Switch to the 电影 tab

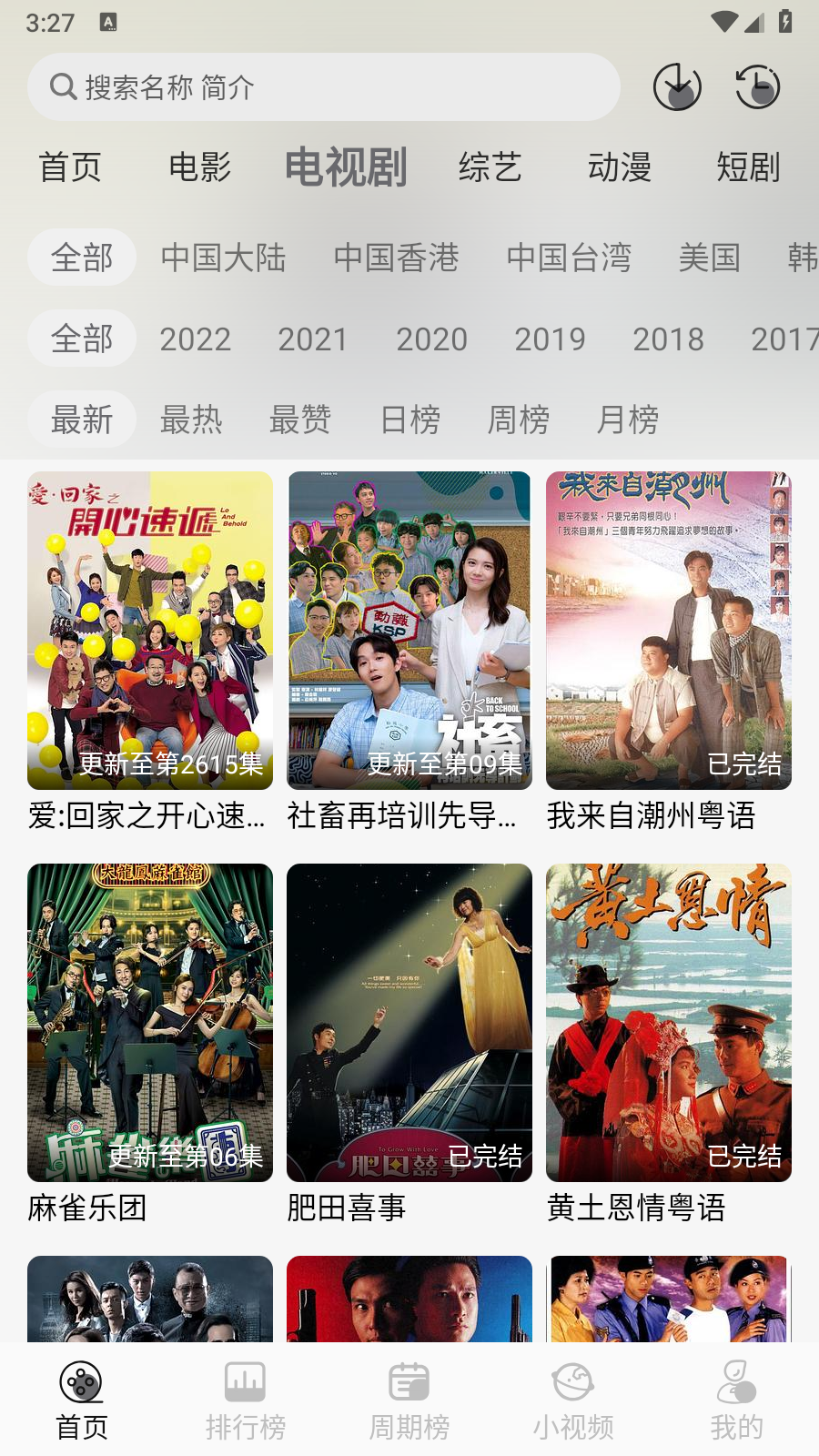pos(200,167)
